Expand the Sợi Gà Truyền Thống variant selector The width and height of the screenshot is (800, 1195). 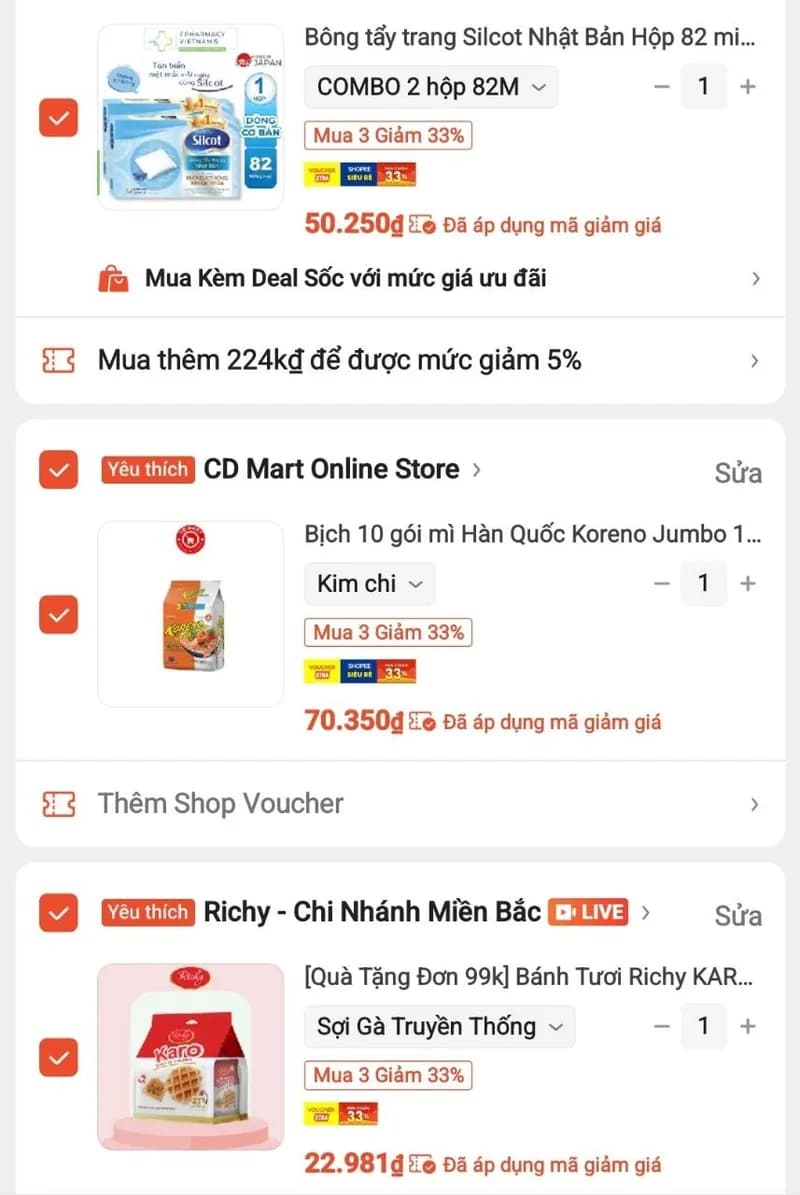[440, 1026]
